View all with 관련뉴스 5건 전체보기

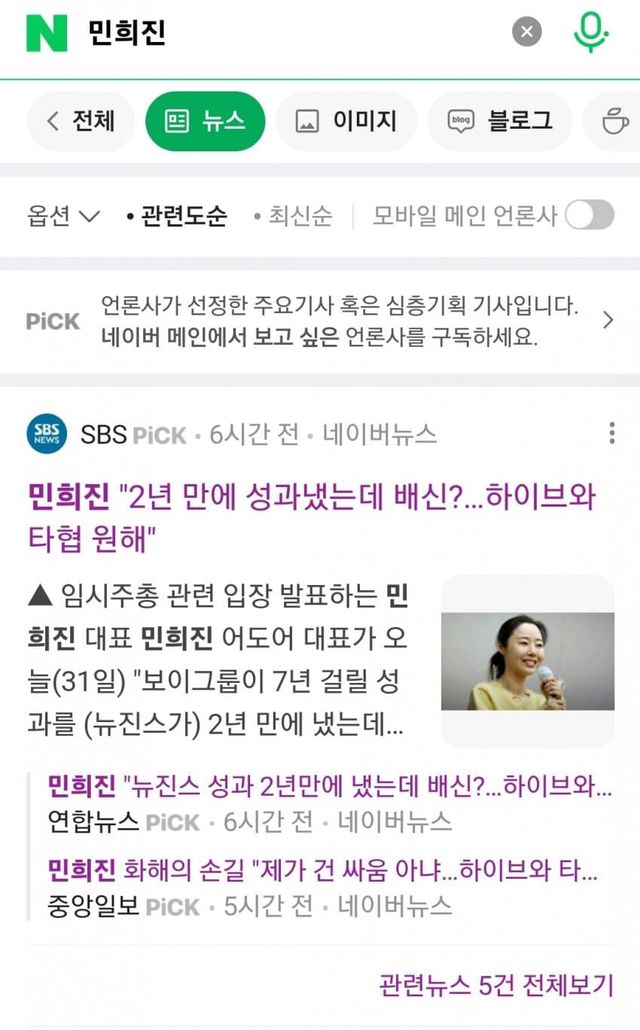pos(496,985)
